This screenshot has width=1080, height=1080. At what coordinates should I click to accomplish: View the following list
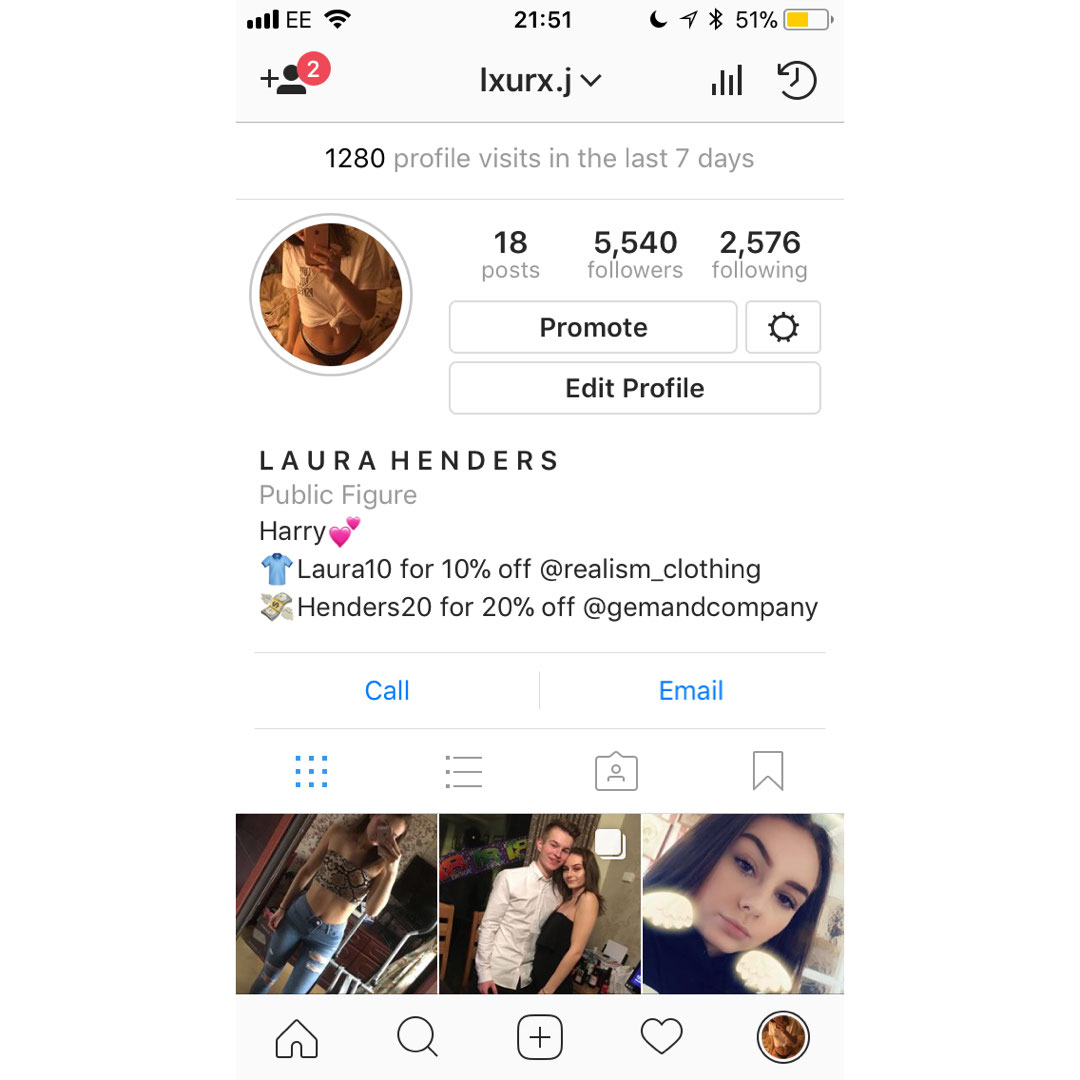click(759, 254)
